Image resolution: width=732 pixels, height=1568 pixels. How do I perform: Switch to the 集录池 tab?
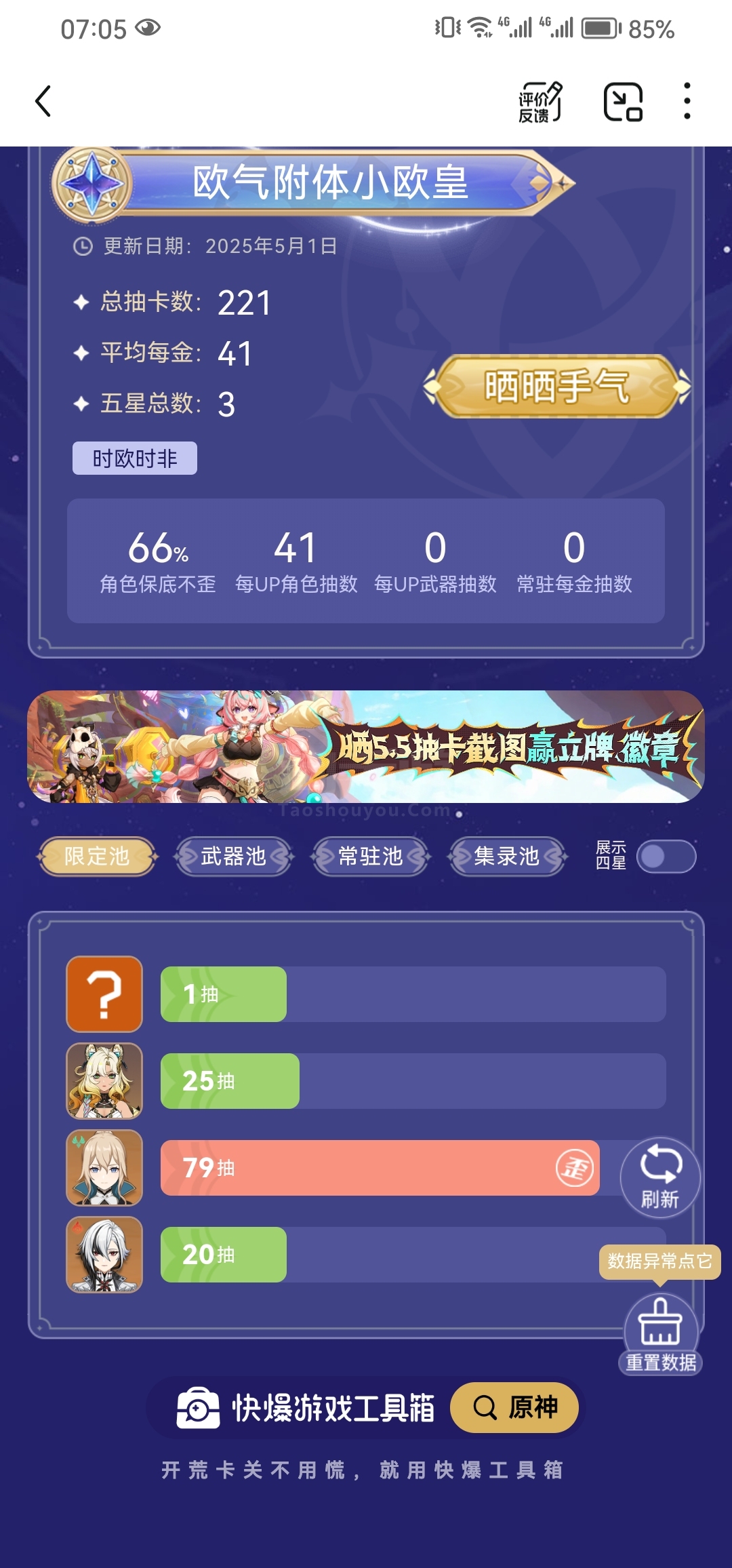507,857
